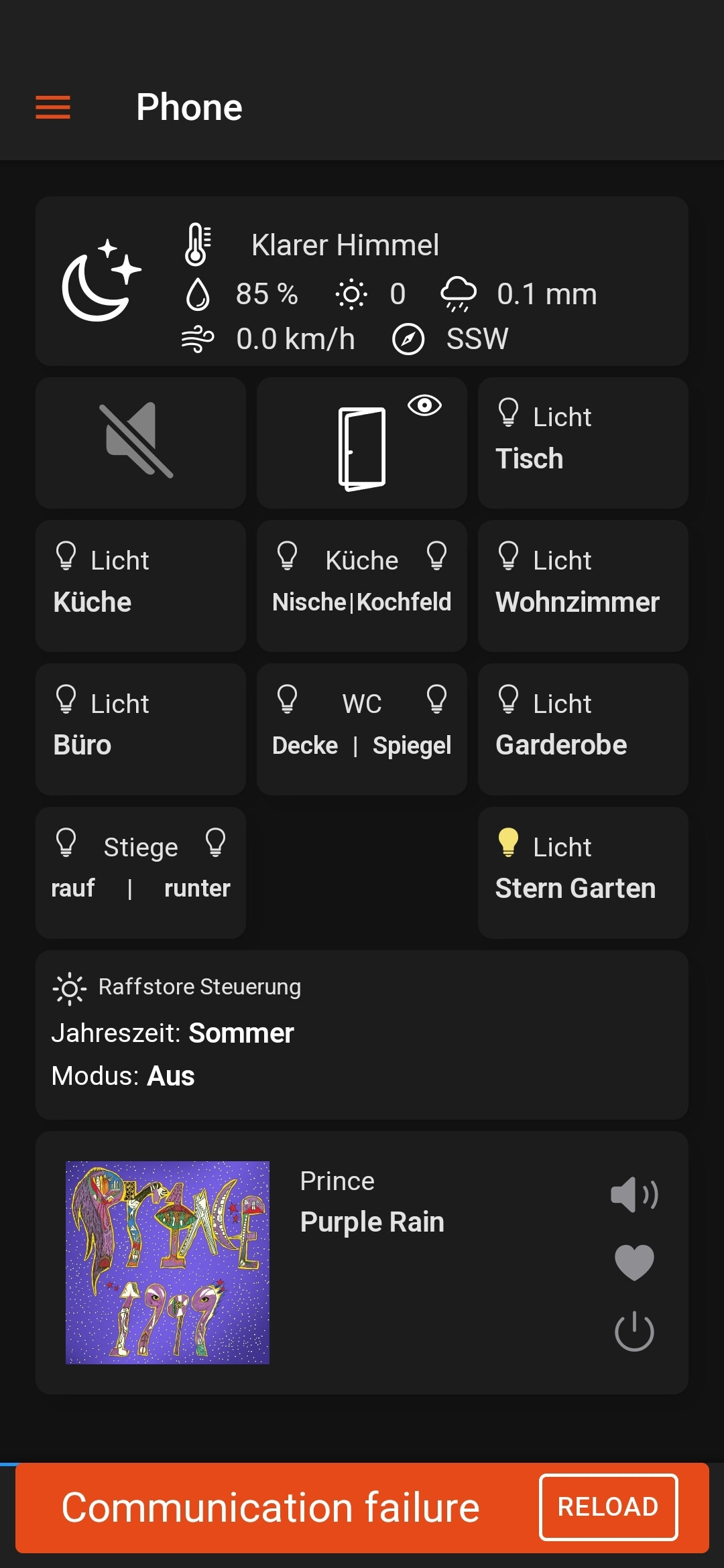The height and width of the screenshot is (1568, 724).
Task: Toggle the Licht Tisch light
Action: coord(583,443)
